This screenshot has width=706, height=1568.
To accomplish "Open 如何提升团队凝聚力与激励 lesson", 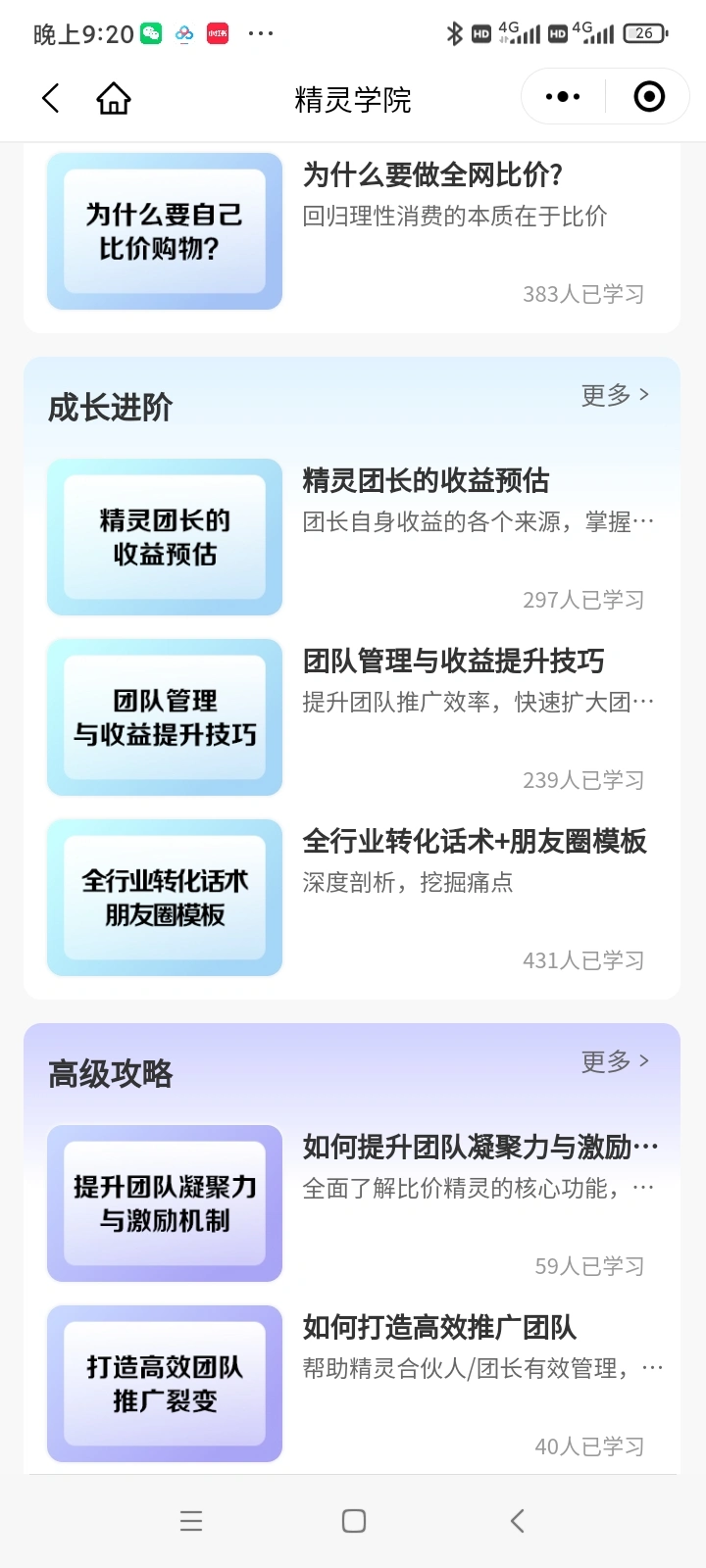I will click(480, 1147).
